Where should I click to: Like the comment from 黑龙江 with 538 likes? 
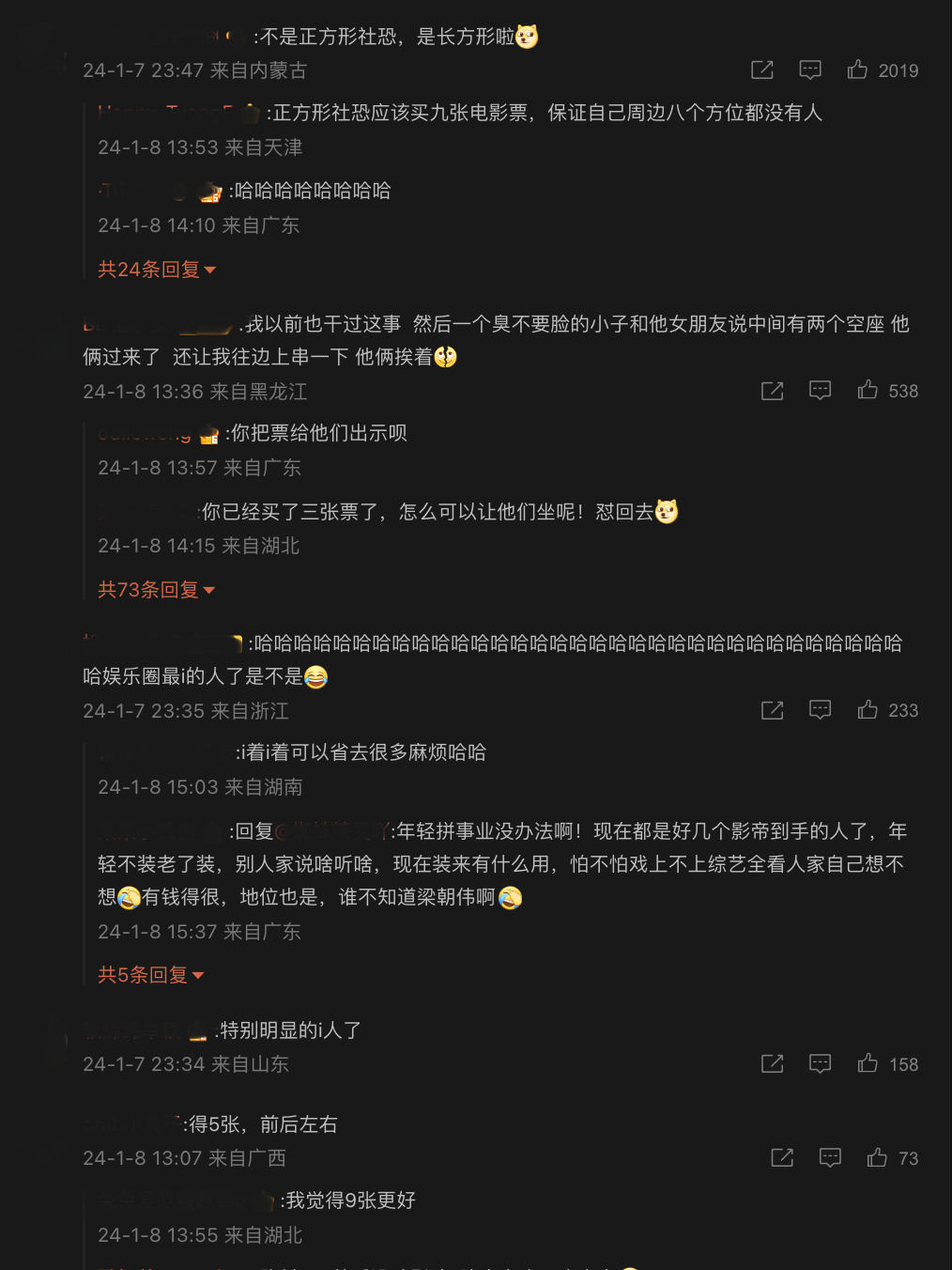click(868, 391)
